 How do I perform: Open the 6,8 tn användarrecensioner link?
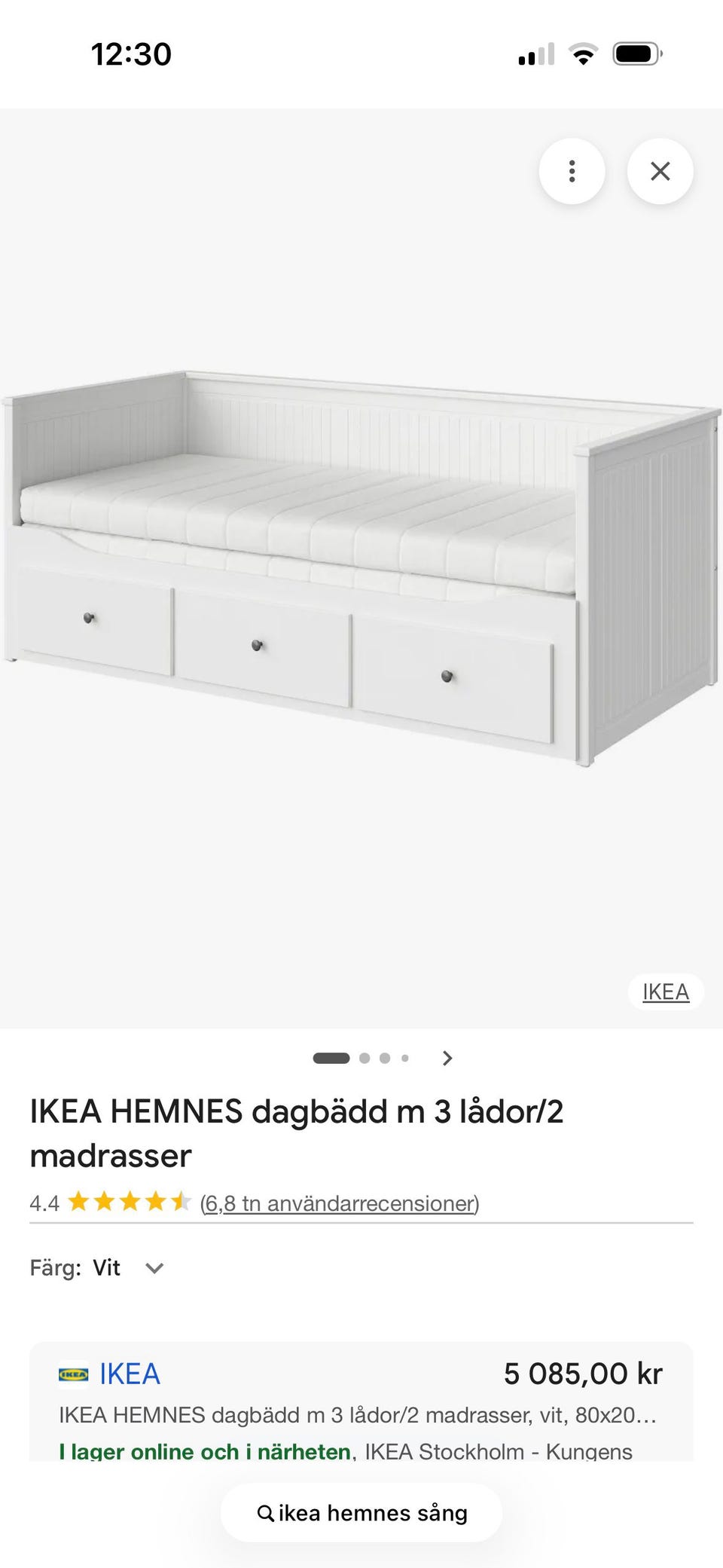(340, 1203)
